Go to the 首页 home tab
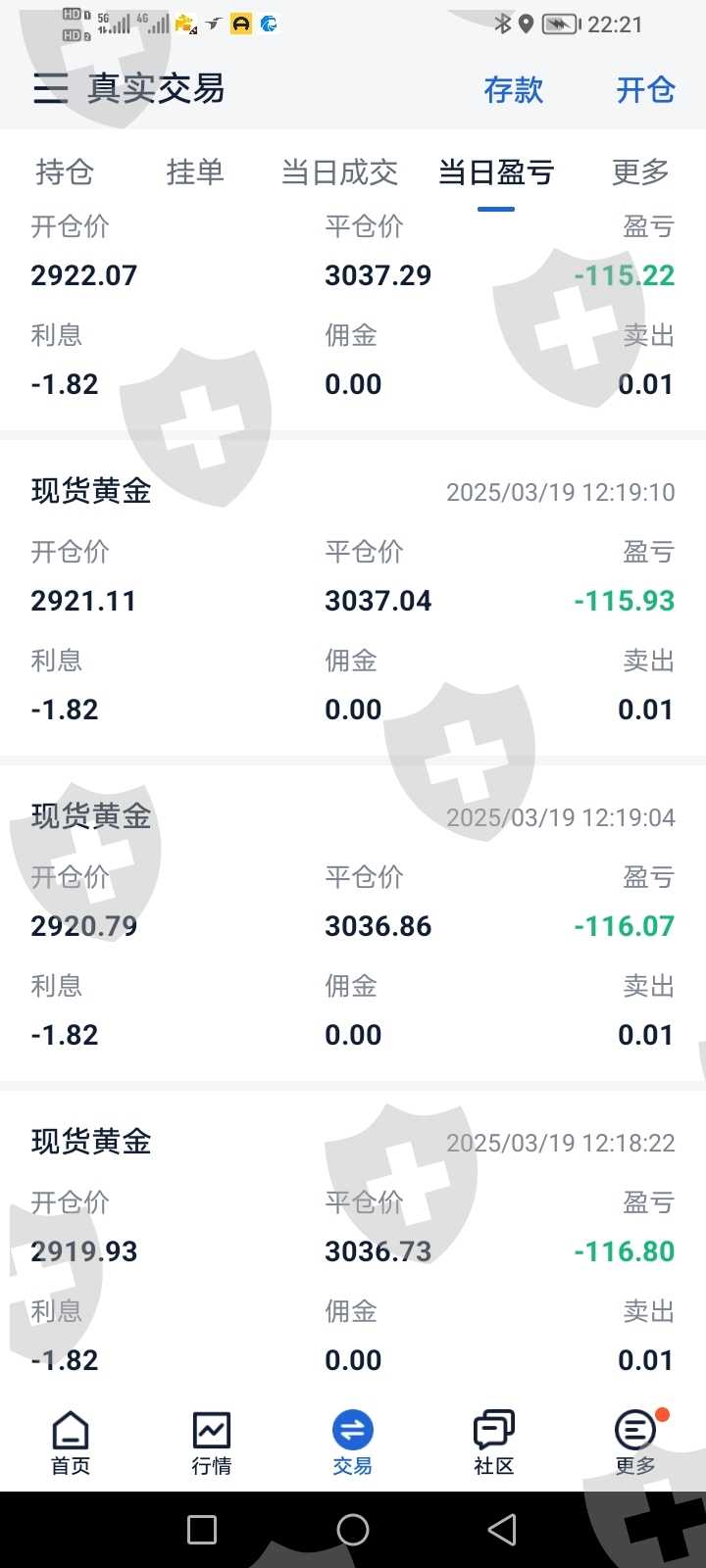This screenshot has width=706, height=1568. point(71,1443)
